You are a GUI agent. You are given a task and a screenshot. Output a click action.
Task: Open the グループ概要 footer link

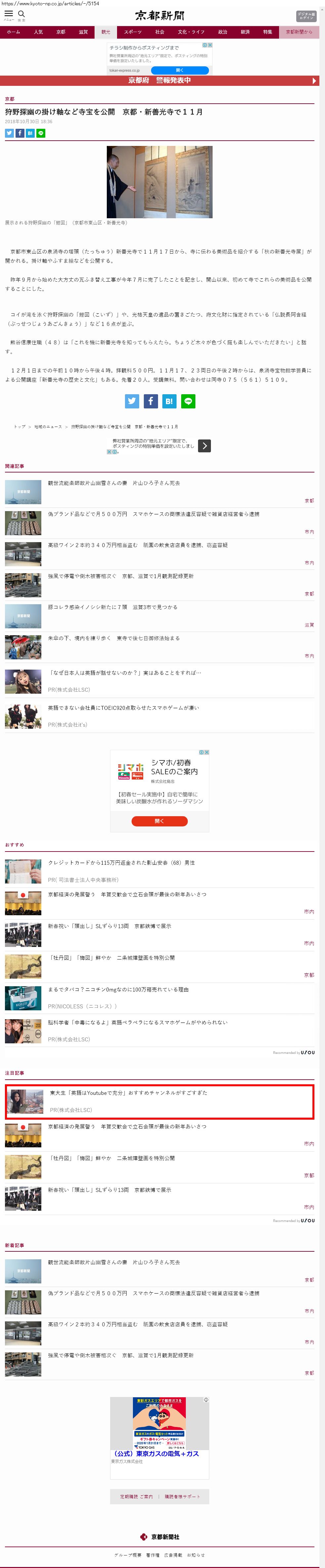pos(127,1554)
